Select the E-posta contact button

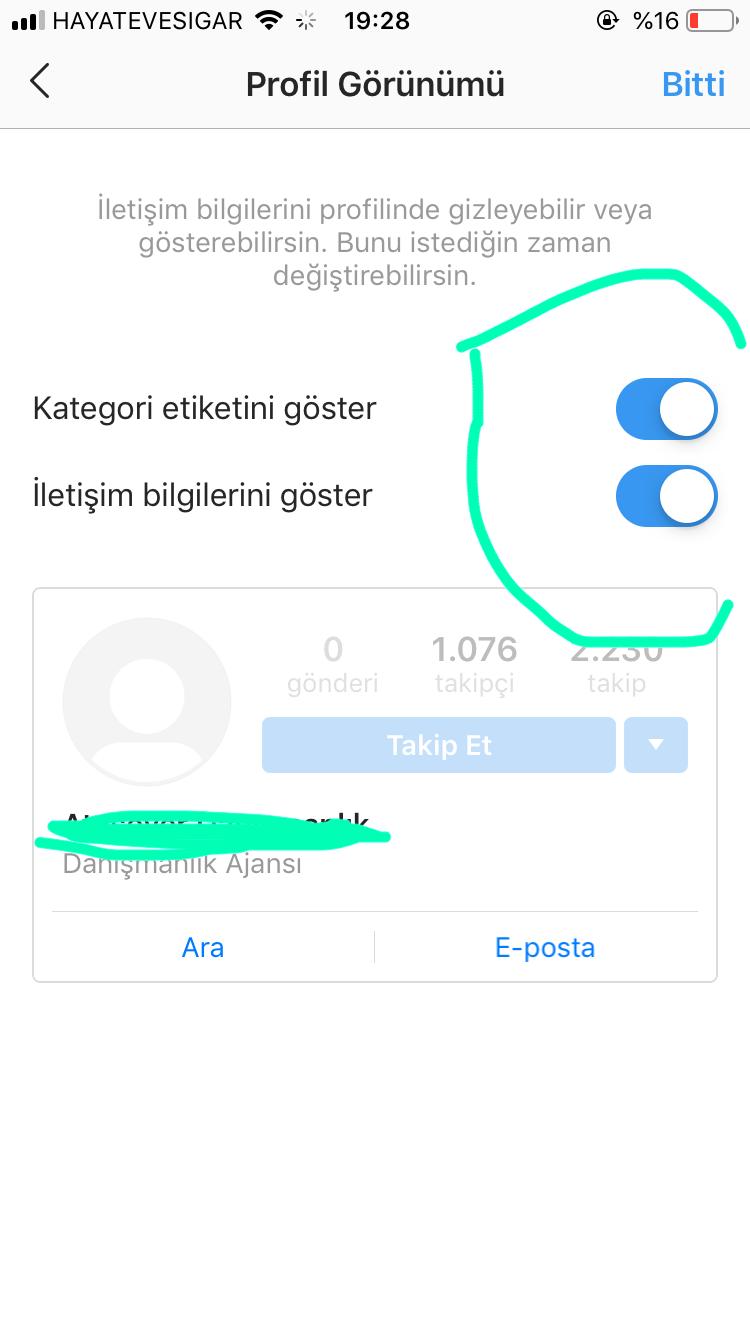tap(545, 947)
